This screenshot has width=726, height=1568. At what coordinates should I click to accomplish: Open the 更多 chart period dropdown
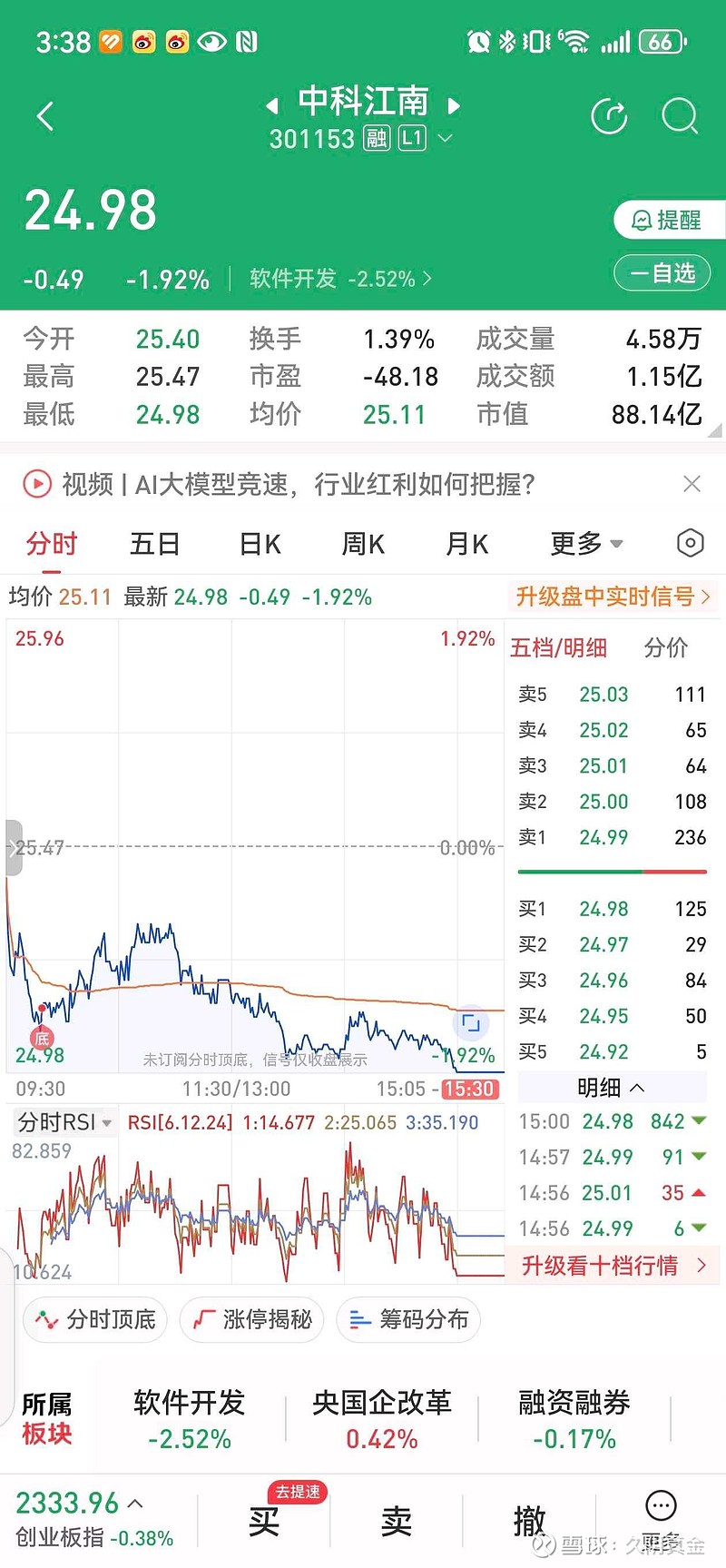pyautogui.click(x=586, y=544)
